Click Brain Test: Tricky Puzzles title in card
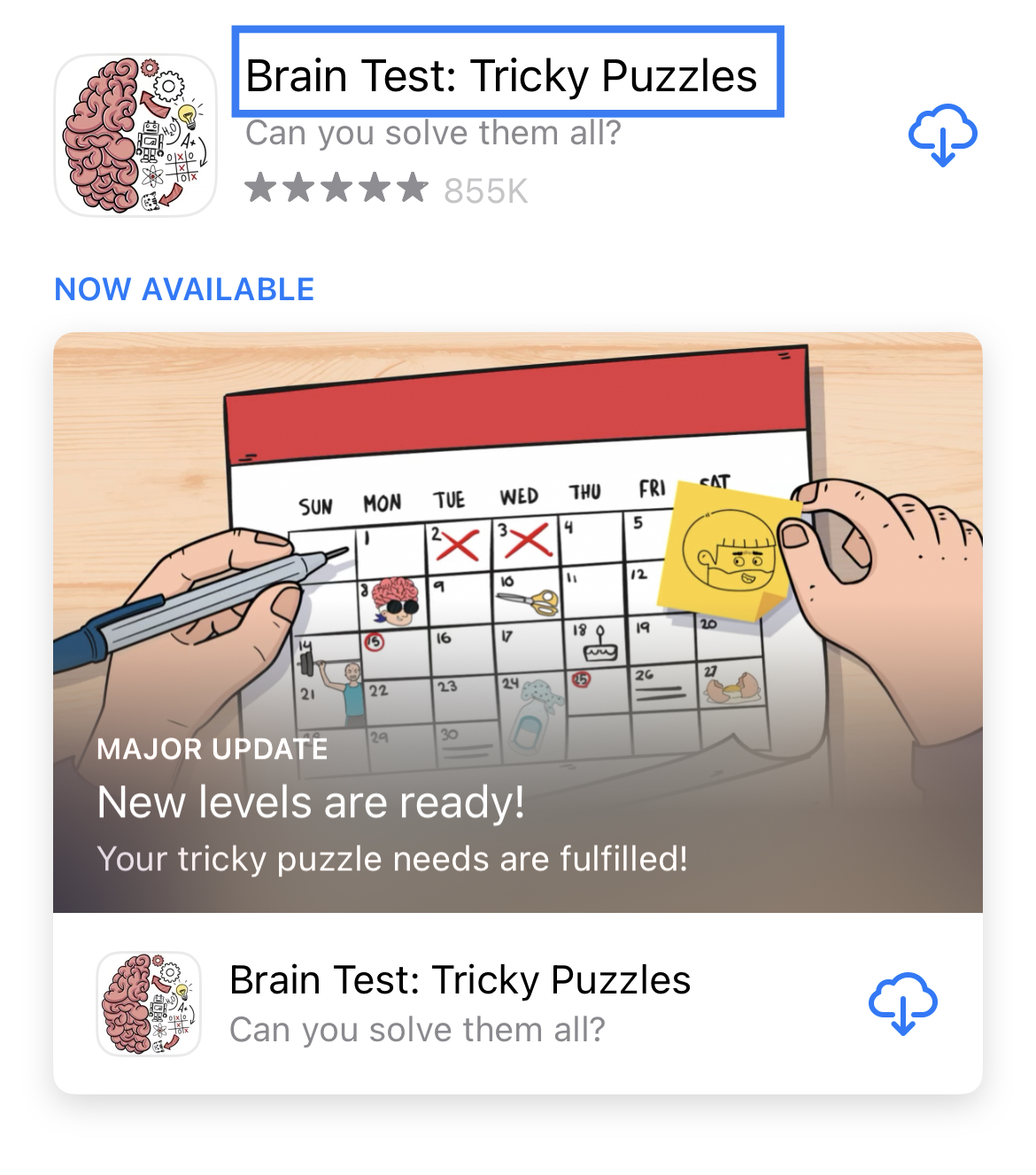The width and height of the screenshot is (1036, 1175). pyautogui.click(x=460, y=980)
